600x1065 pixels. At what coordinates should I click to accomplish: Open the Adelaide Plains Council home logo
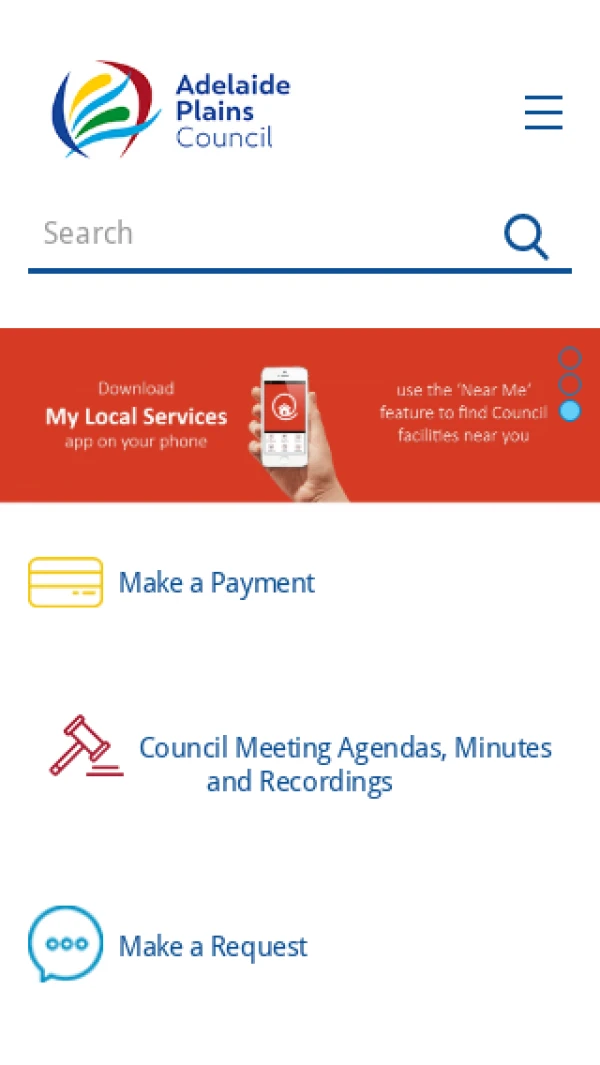tap(171, 109)
